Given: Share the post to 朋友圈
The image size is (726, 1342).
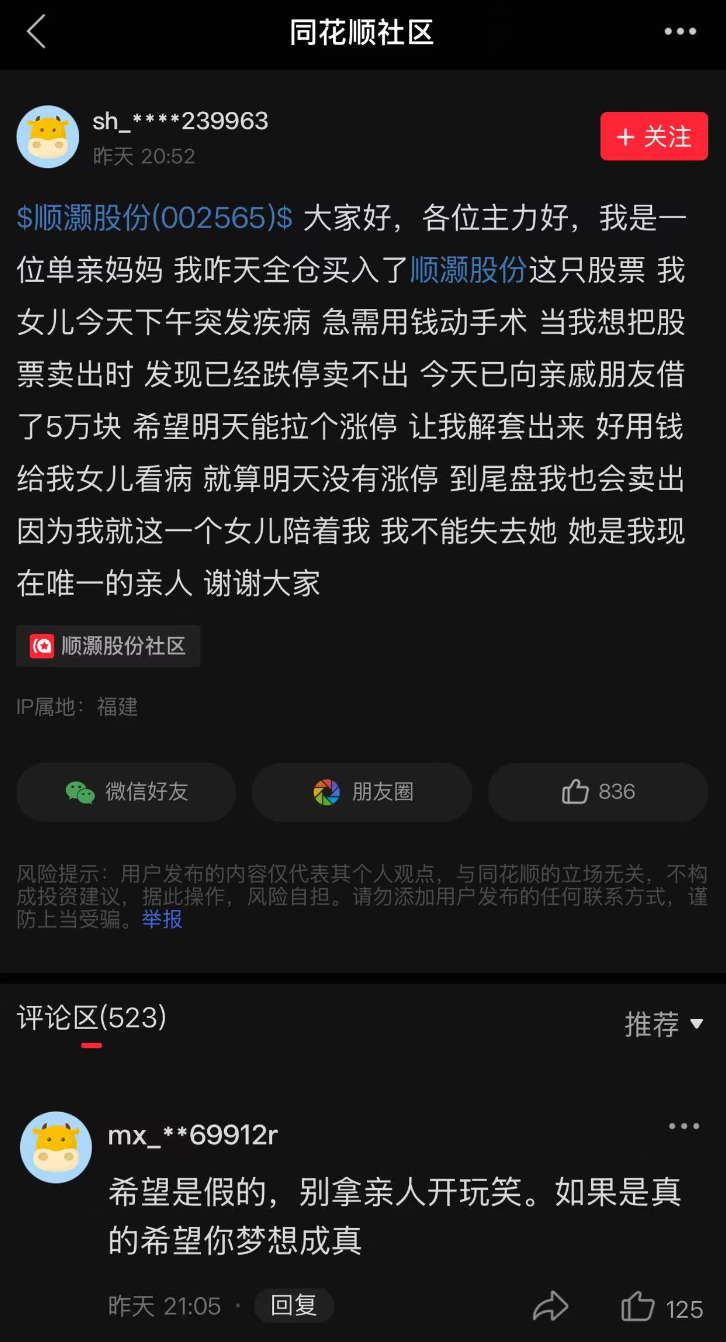Looking at the screenshot, I should pos(362,792).
